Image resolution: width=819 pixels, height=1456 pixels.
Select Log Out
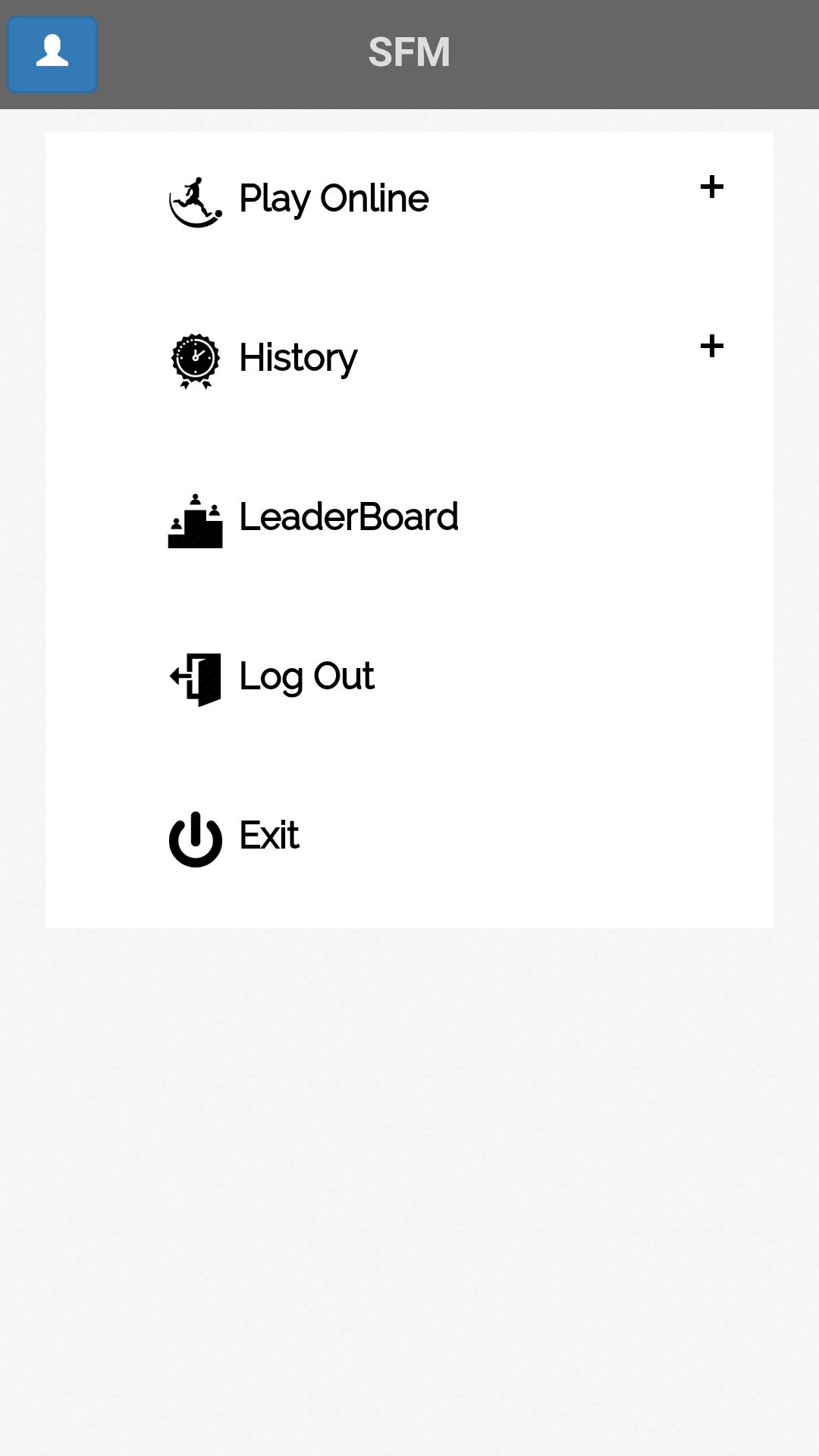click(306, 676)
